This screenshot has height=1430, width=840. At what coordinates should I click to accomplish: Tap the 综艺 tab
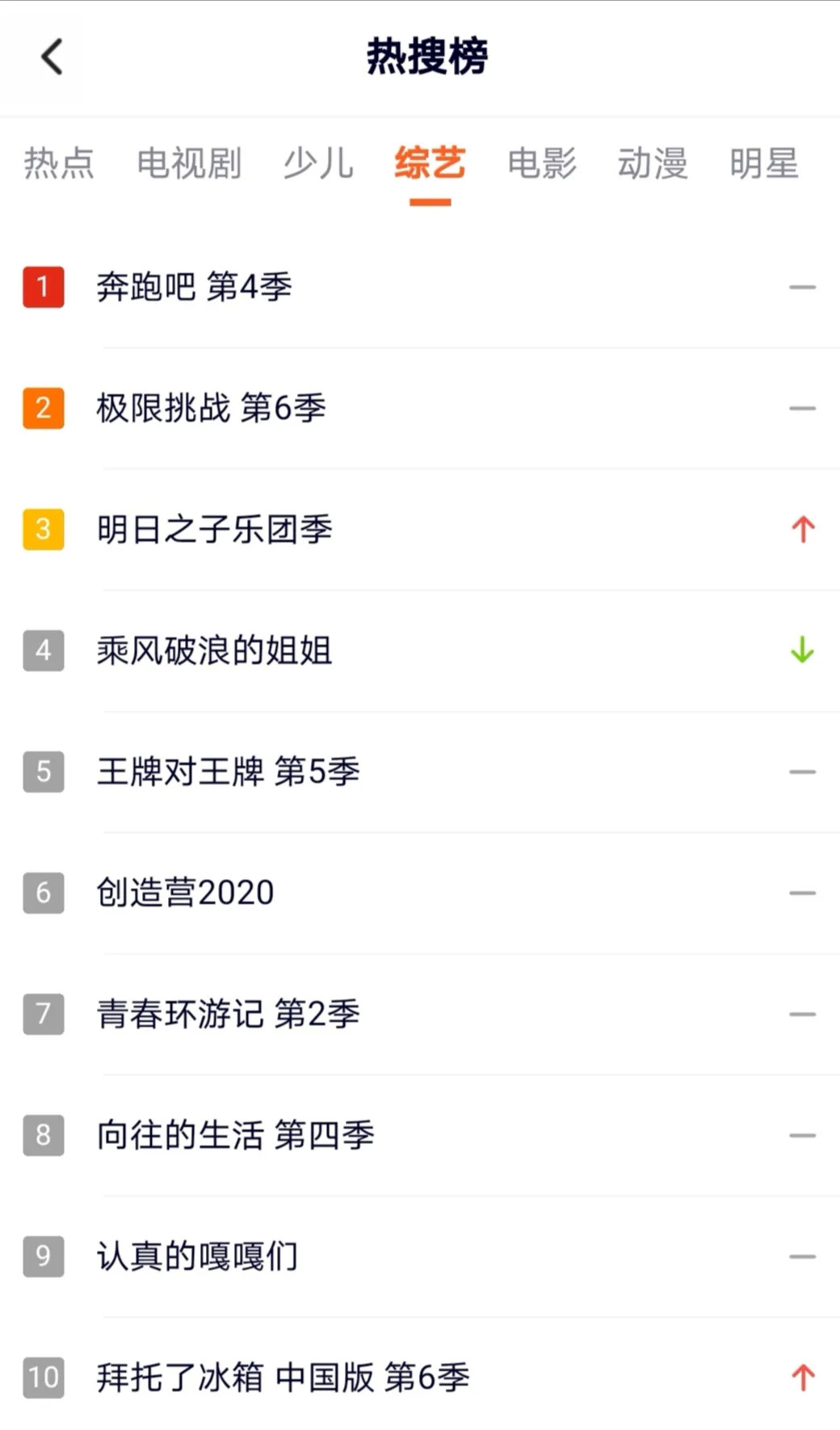pyautogui.click(x=430, y=163)
